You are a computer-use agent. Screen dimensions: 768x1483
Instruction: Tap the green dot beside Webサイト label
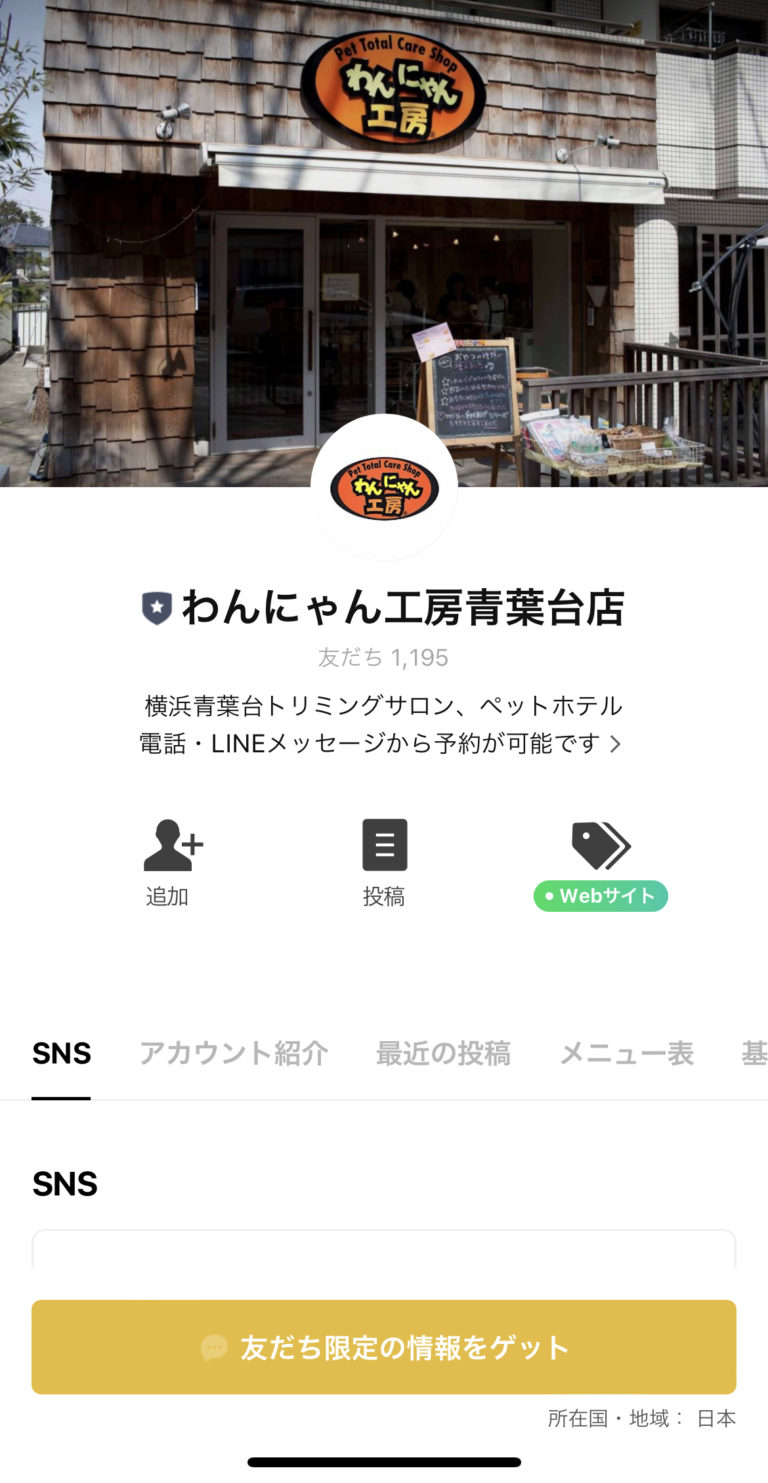click(x=551, y=897)
